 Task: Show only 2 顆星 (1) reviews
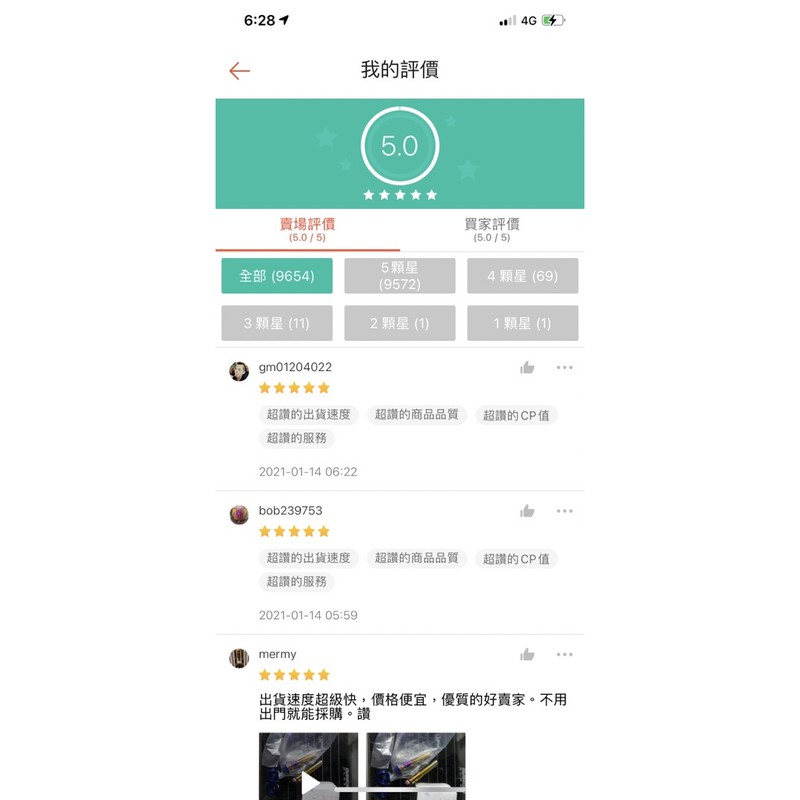399,323
